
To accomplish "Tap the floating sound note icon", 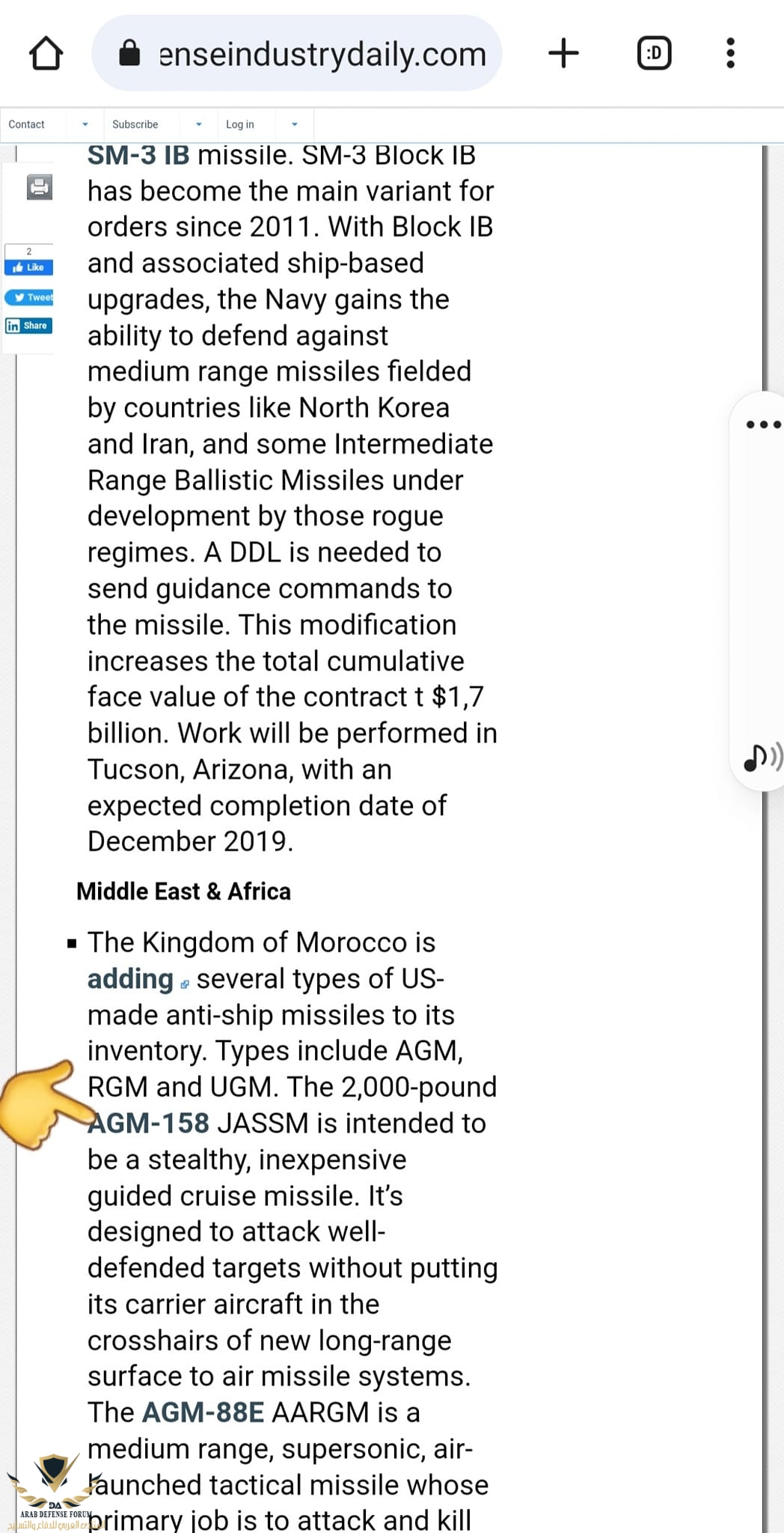I will click(761, 758).
